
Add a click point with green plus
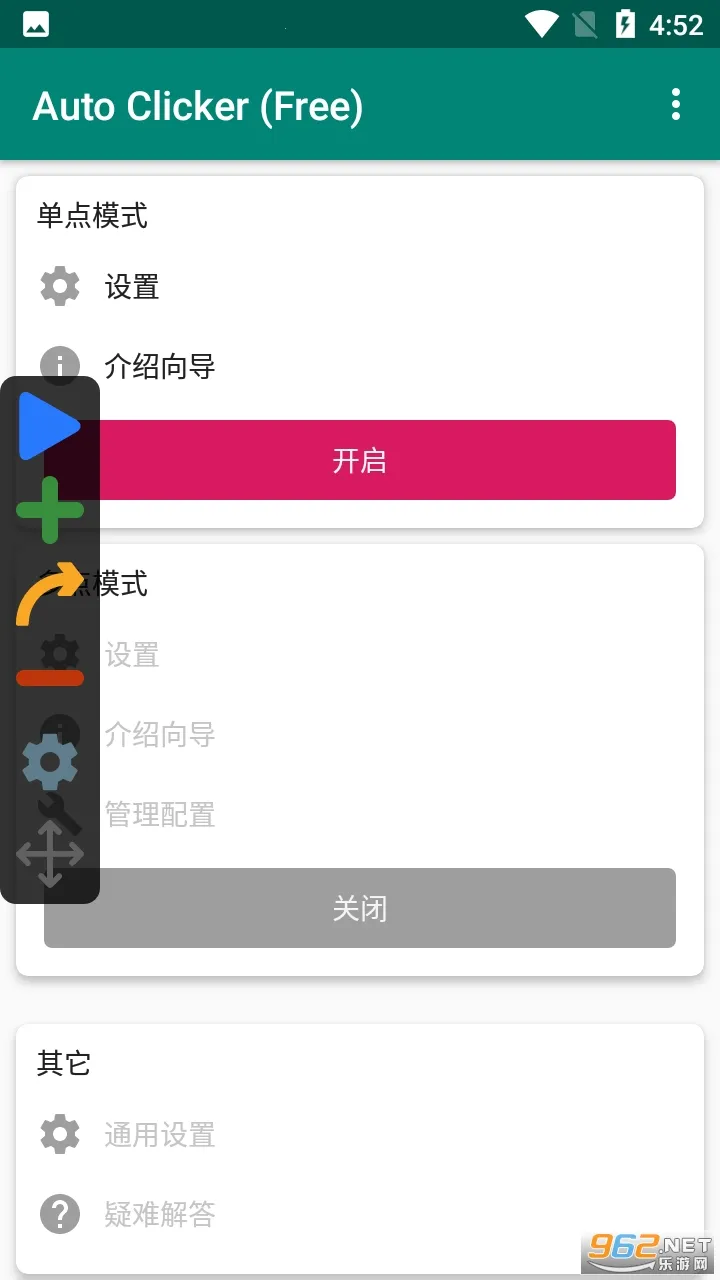pos(50,510)
